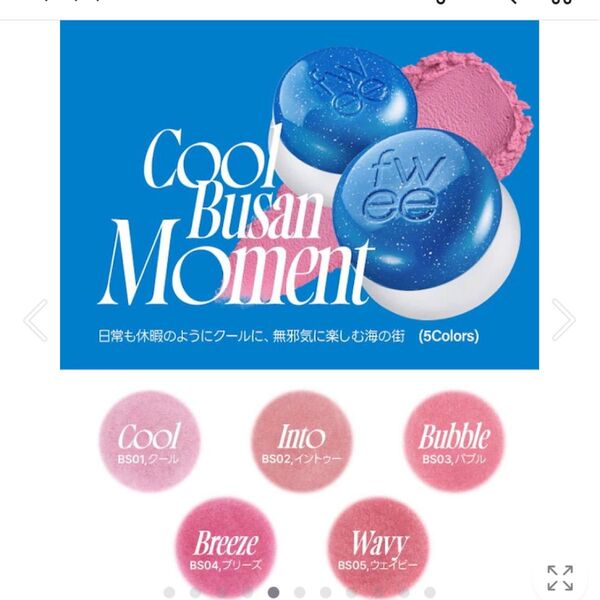600x600 pixels.
Task: Go to the next product image
Action: coord(564,320)
